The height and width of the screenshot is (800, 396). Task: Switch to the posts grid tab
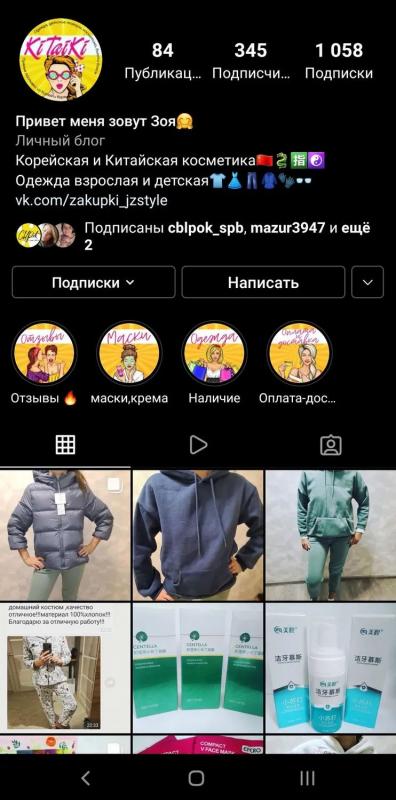tap(65, 445)
